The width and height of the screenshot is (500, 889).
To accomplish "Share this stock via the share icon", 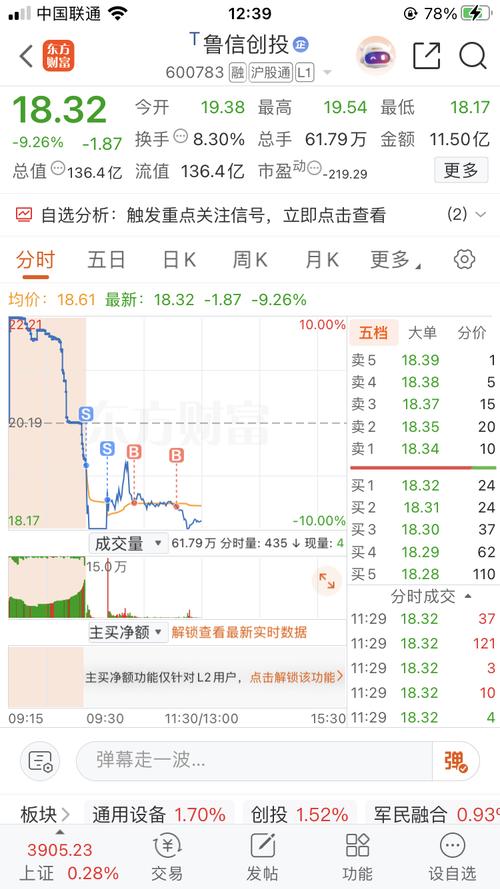I will click(x=426, y=56).
